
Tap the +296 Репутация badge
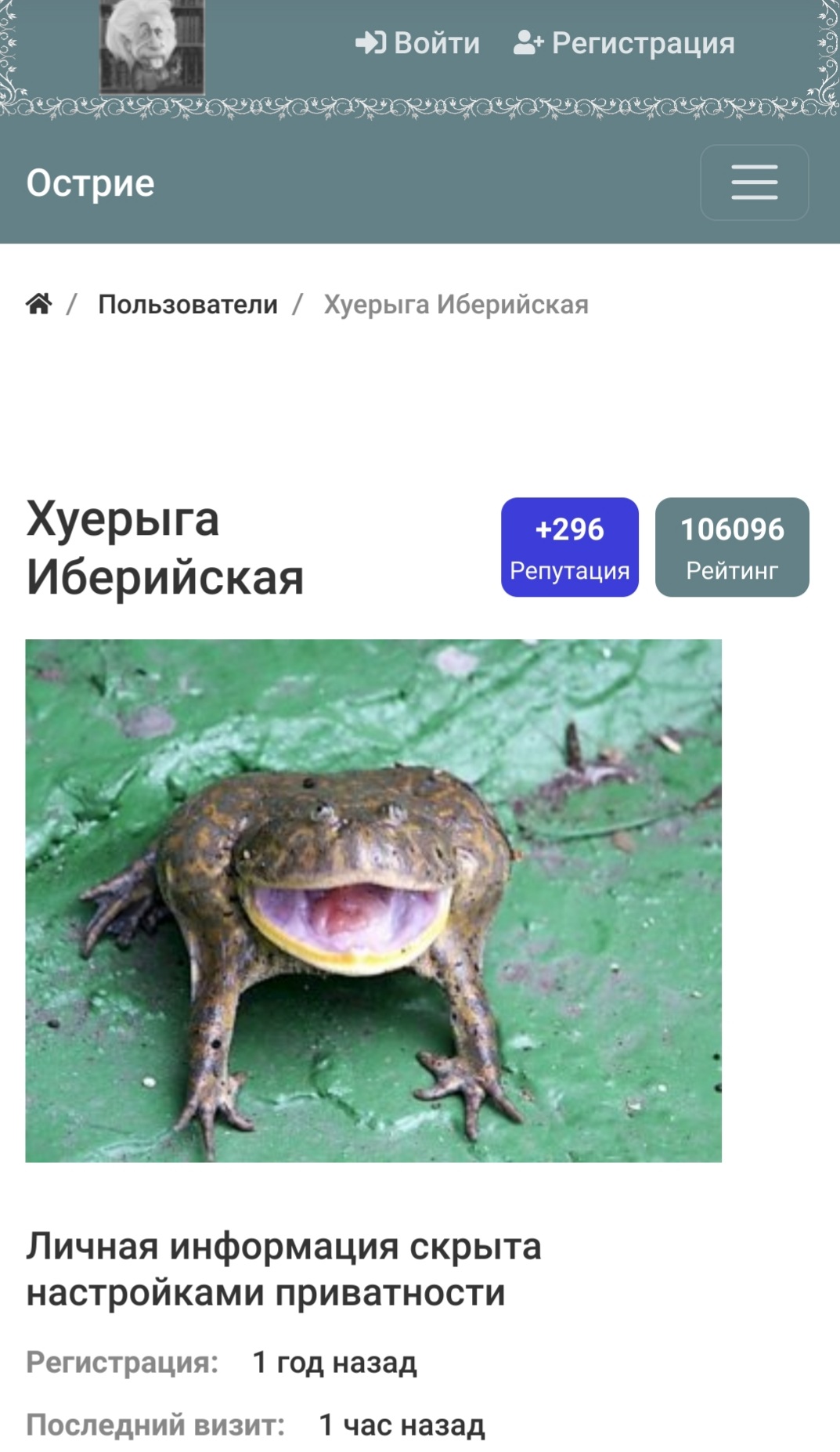point(570,547)
